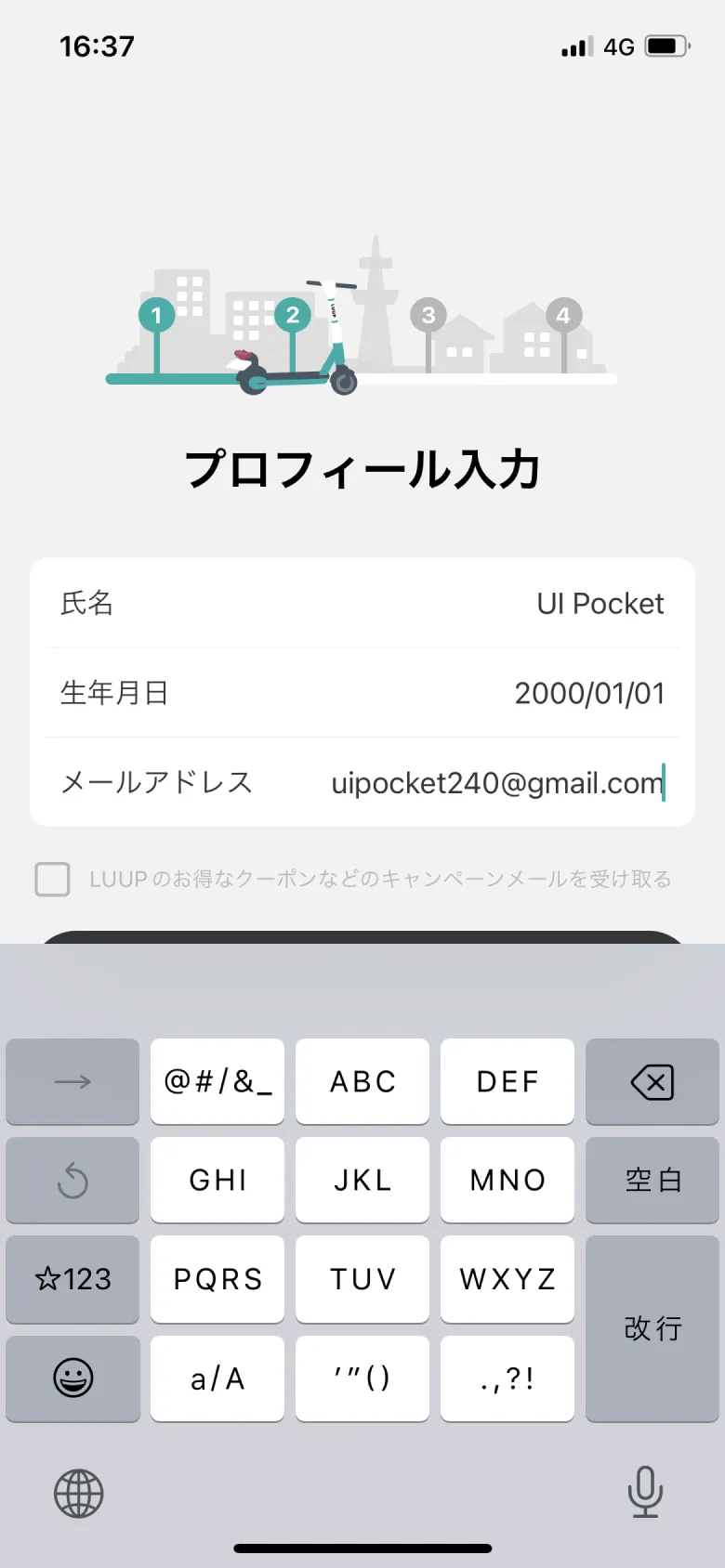Select the emoji face key
Screen dimensions: 725x1568
tap(72, 1379)
